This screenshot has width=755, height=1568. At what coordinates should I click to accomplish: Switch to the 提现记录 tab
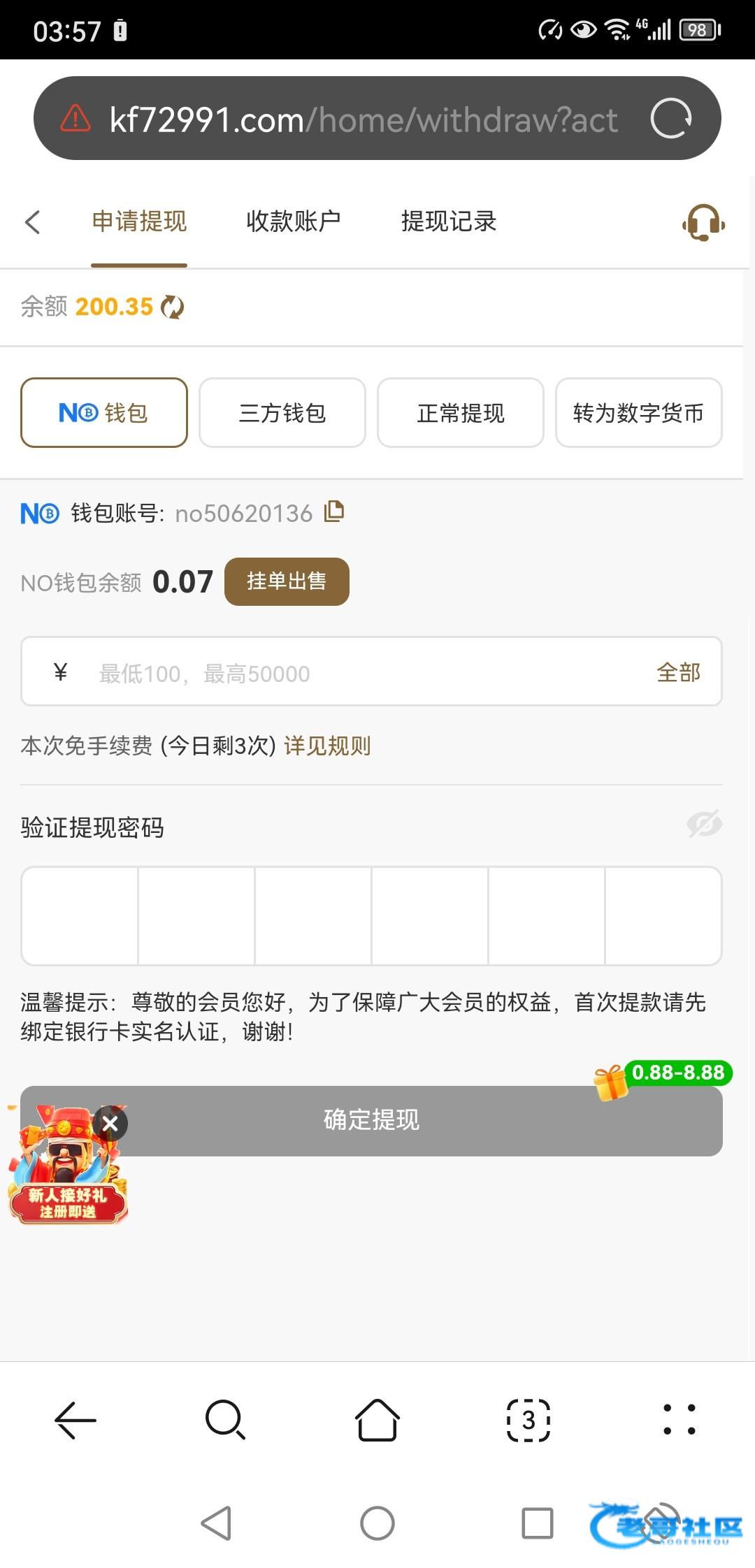pos(449,222)
